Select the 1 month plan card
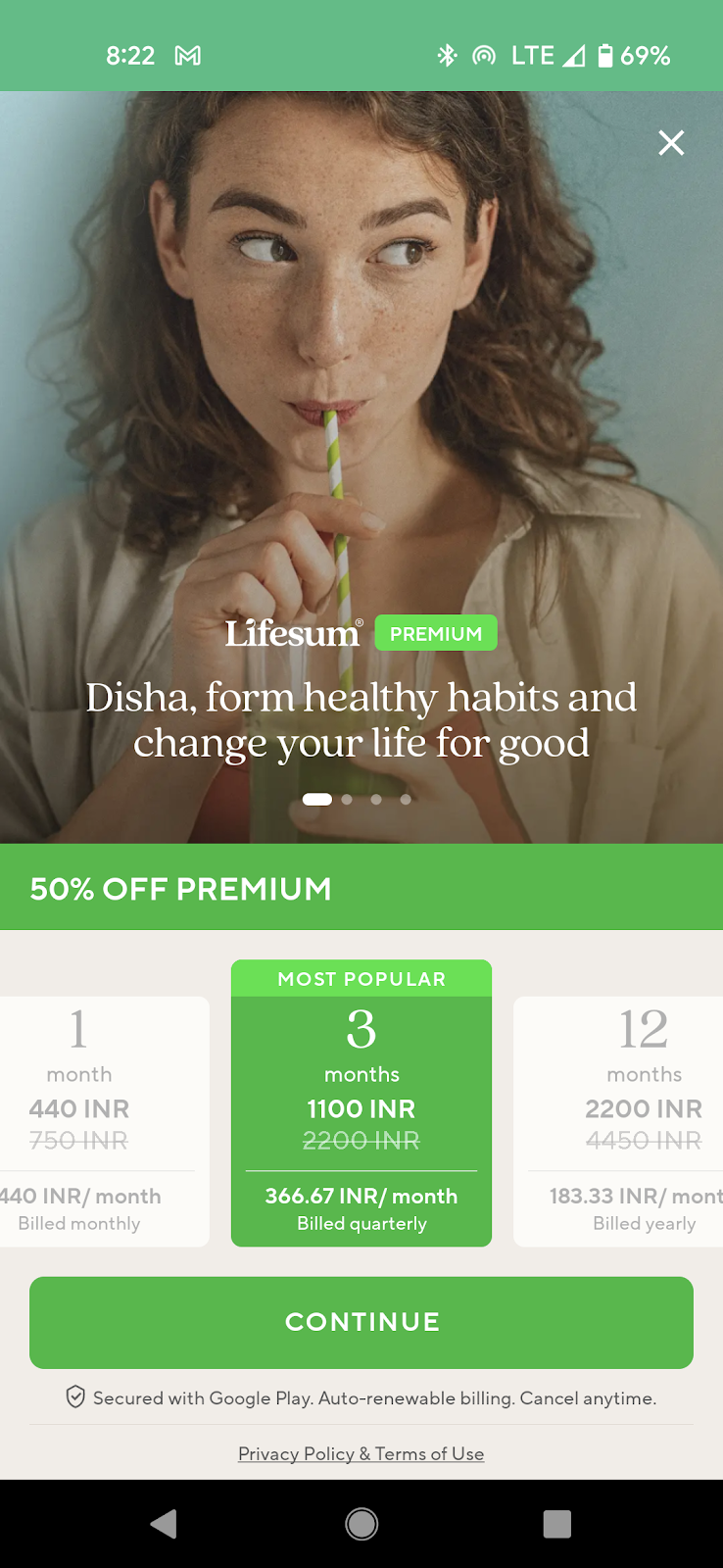The width and height of the screenshot is (723, 1568). pos(104,1121)
